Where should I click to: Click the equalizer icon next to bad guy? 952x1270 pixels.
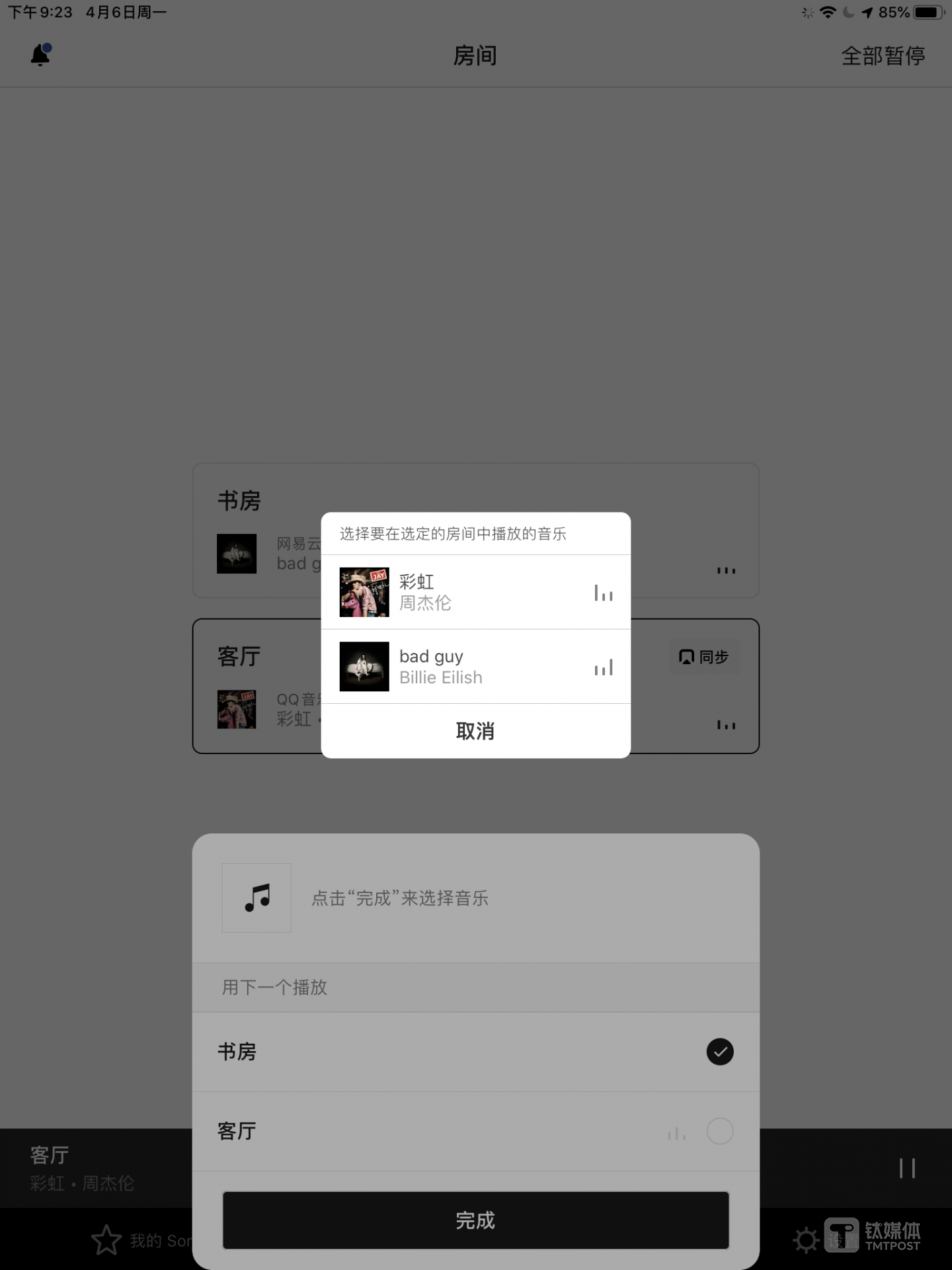click(603, 667)
